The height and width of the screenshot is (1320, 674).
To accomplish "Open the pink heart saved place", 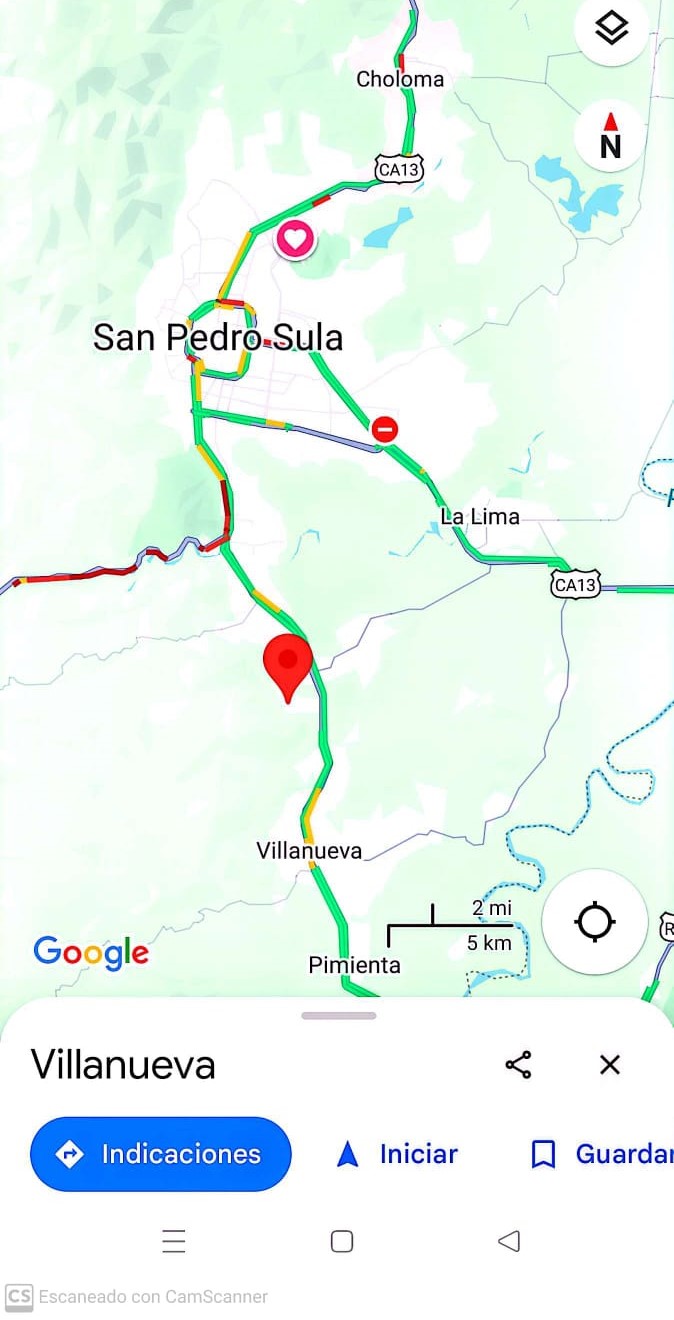I will point(295,239).
